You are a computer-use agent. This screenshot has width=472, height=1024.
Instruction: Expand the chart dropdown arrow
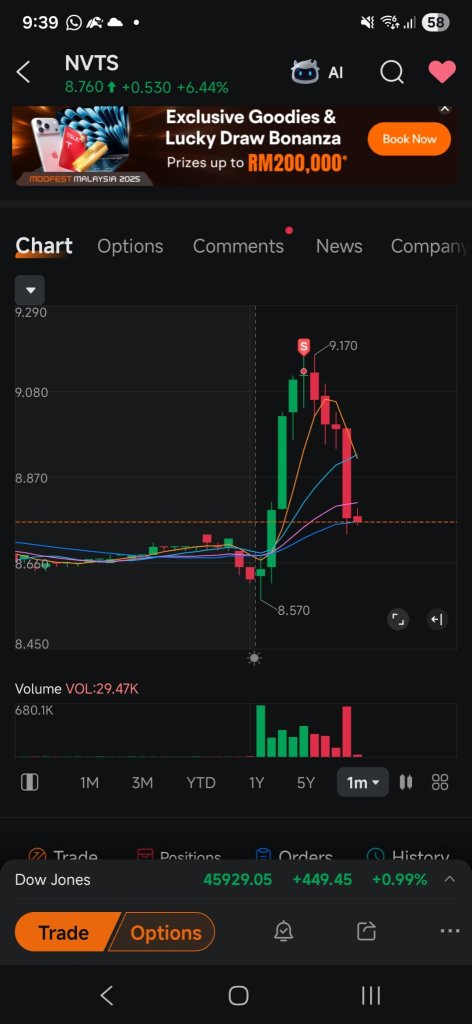tap(30, 290)
